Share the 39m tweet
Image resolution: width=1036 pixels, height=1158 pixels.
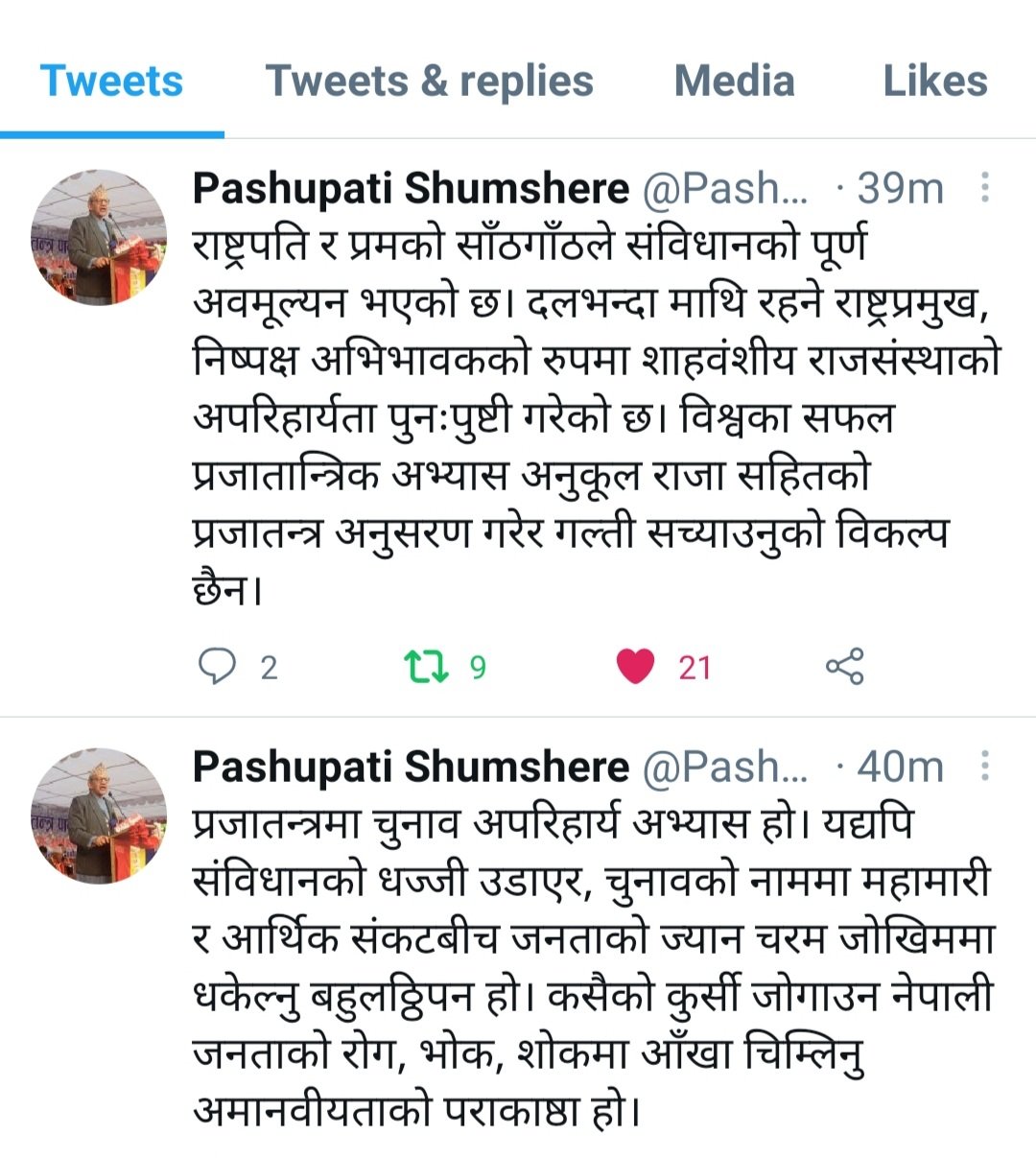[844, 666]
